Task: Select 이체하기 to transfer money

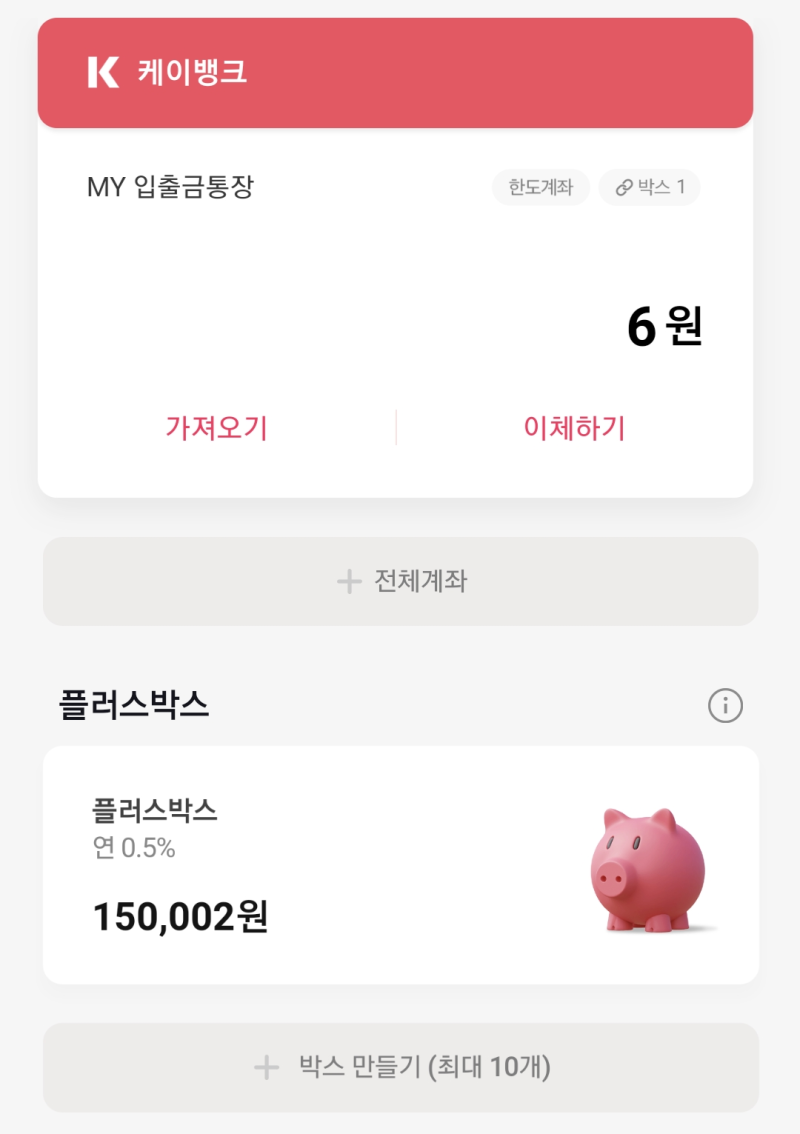Action: pos(572,427)
